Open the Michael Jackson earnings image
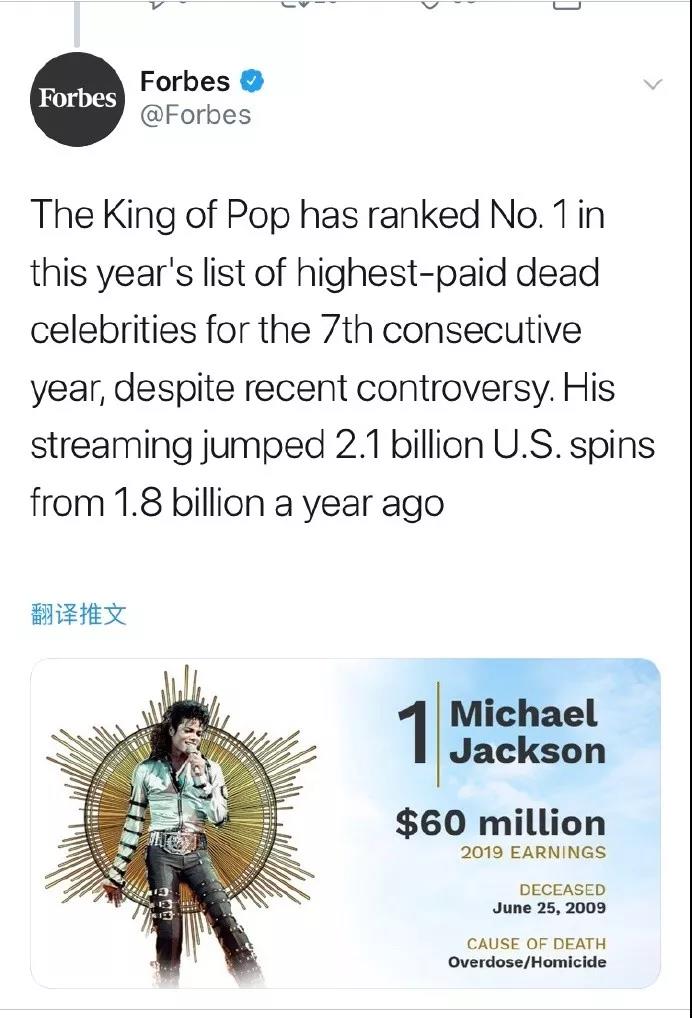This screenshot has width=692, height=1018. (345, 822)
